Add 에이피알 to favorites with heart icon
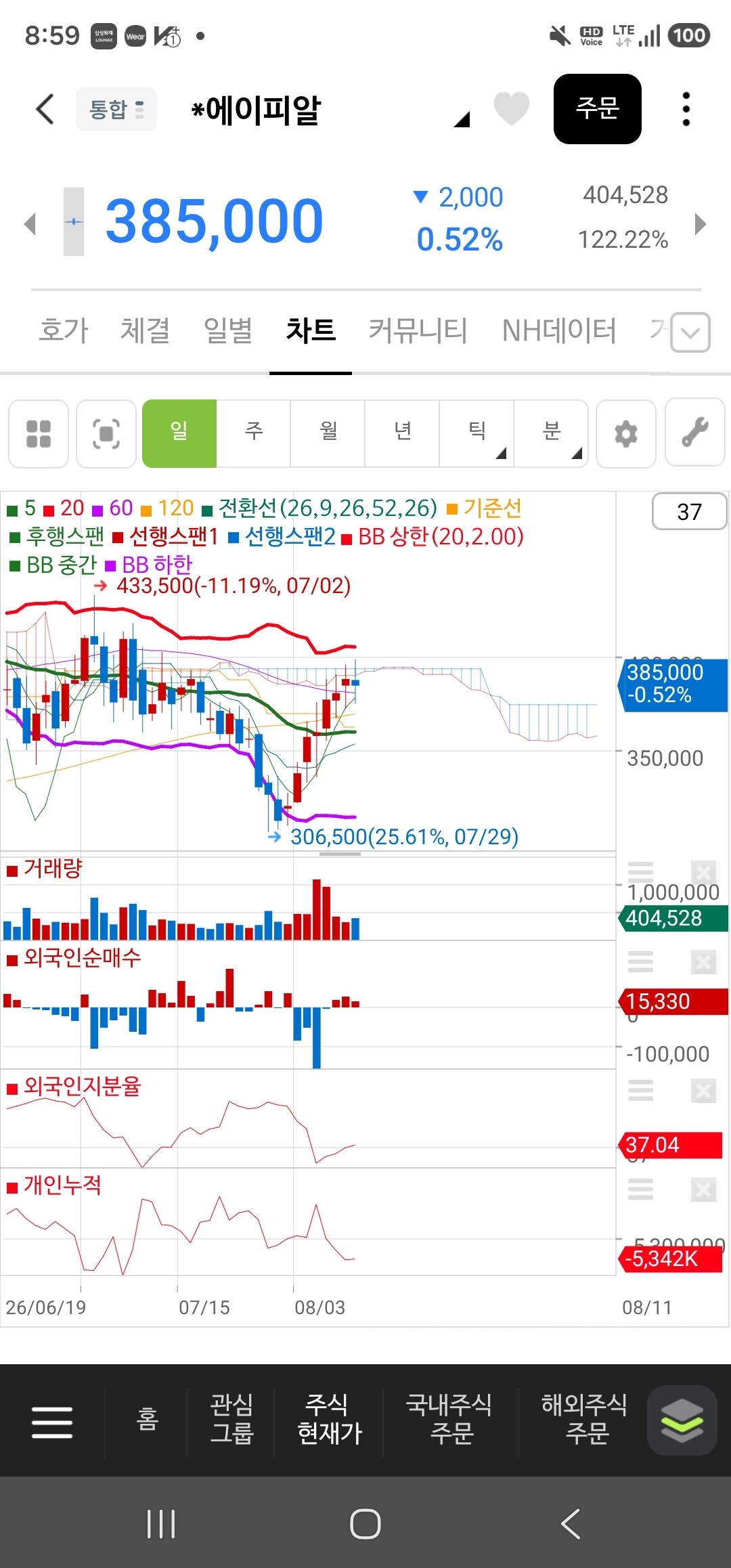731x1568 pixels. click(511, 108)
